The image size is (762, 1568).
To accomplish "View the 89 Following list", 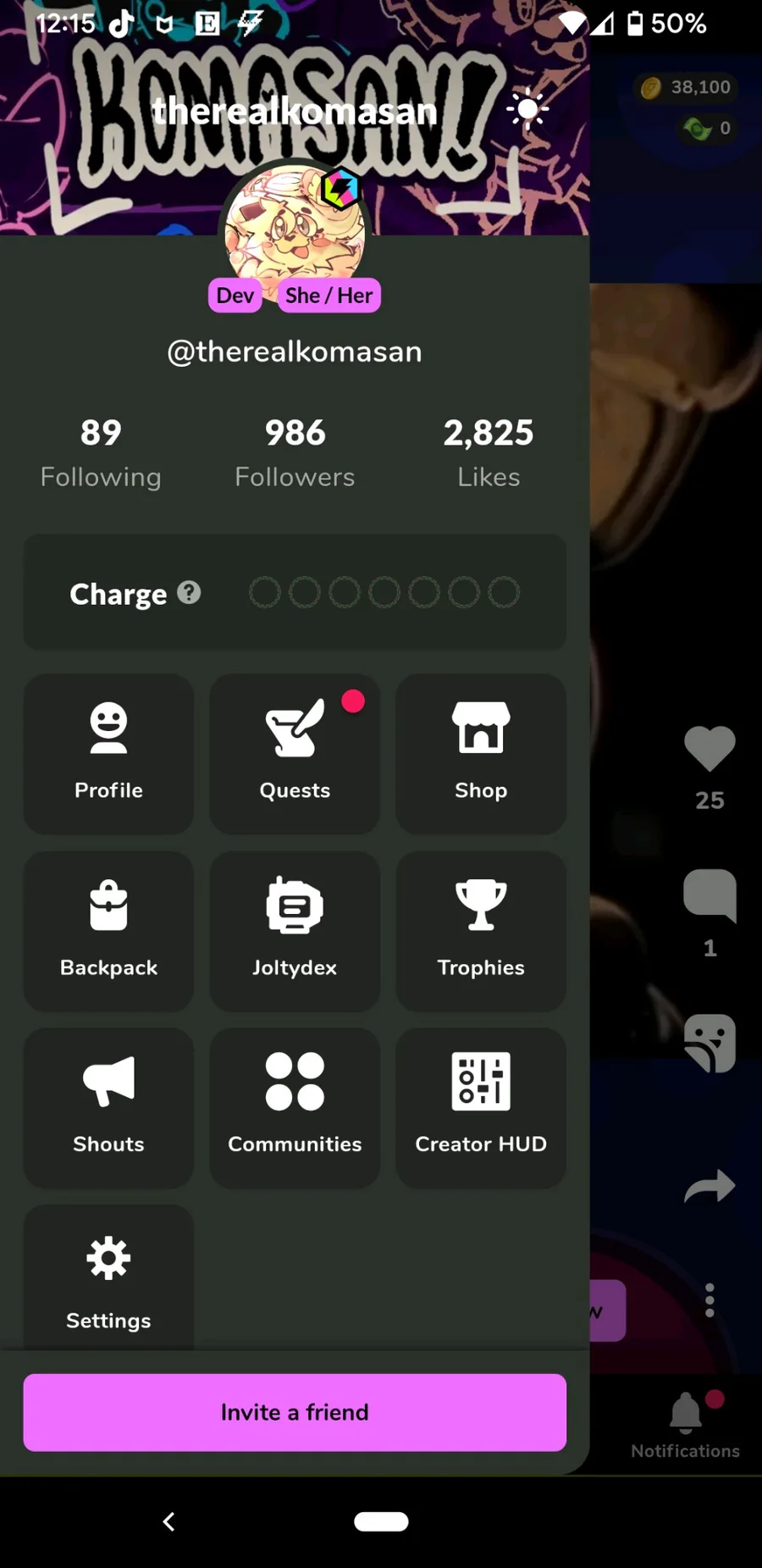I will tap(101, 453).
